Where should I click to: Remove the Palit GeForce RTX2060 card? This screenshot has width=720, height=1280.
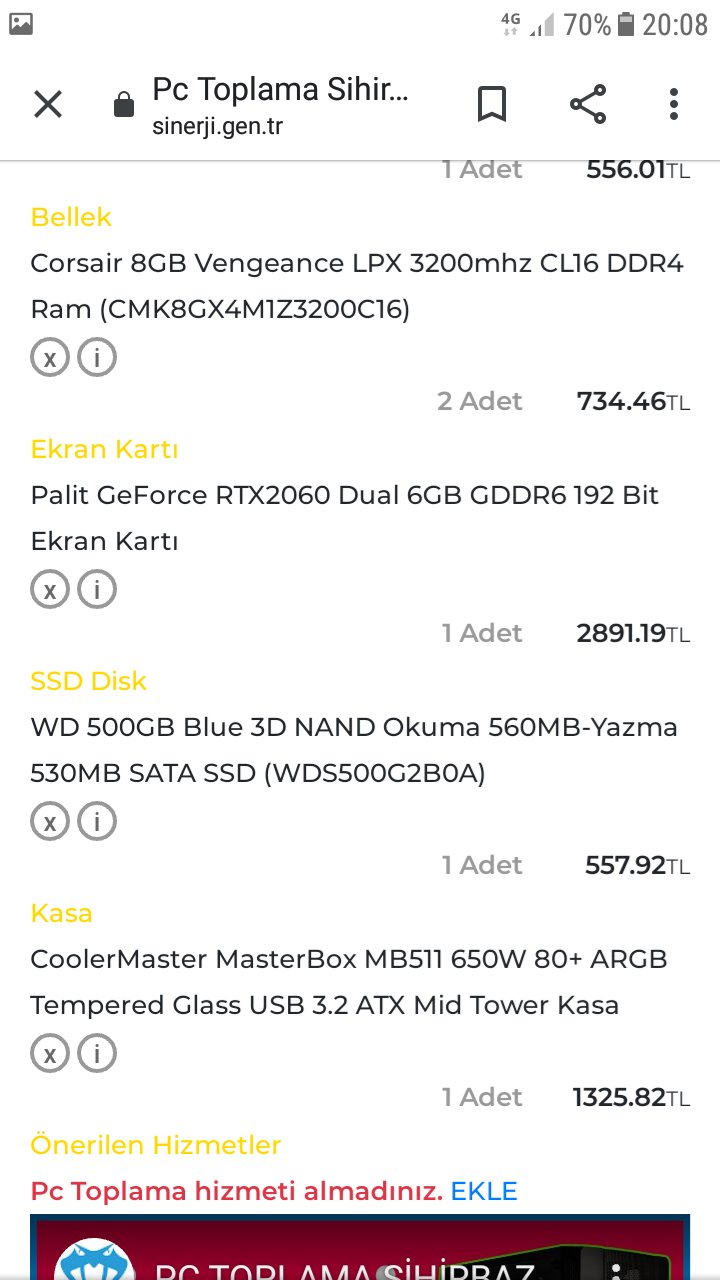click(50, 589)
